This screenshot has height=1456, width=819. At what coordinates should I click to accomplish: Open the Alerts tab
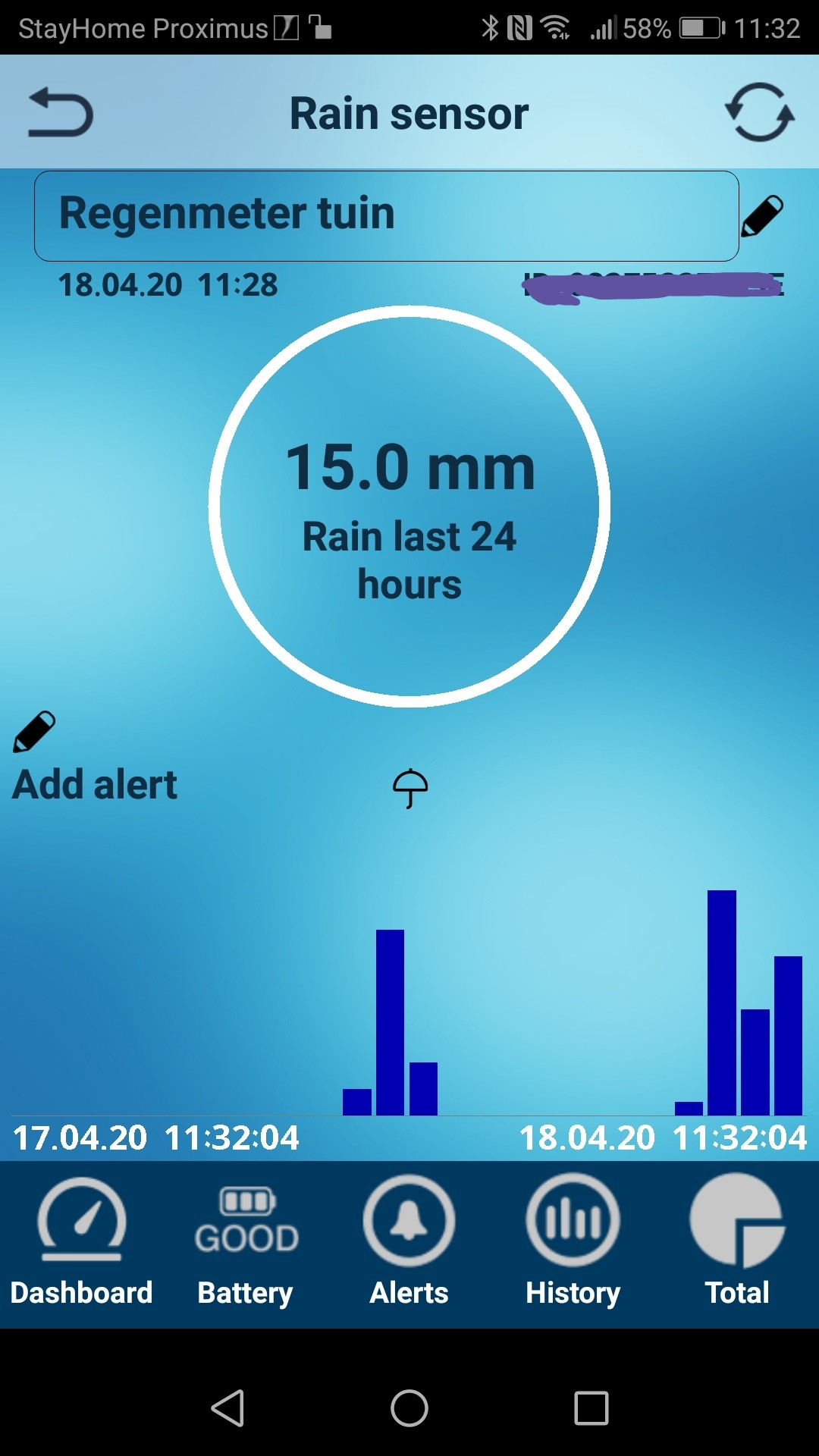pyautogui.click(x=409, y=1242)
